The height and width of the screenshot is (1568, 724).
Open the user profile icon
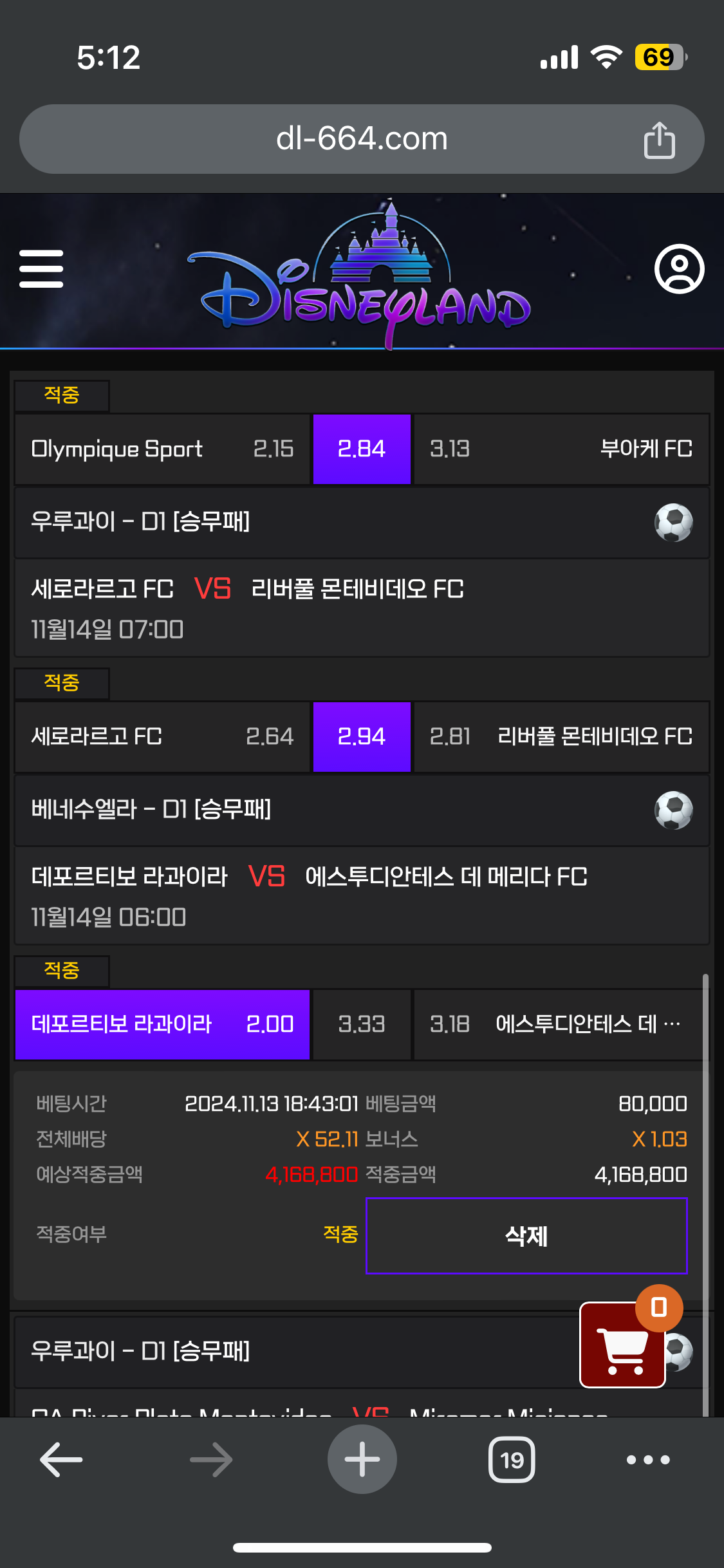coord(680,269)
